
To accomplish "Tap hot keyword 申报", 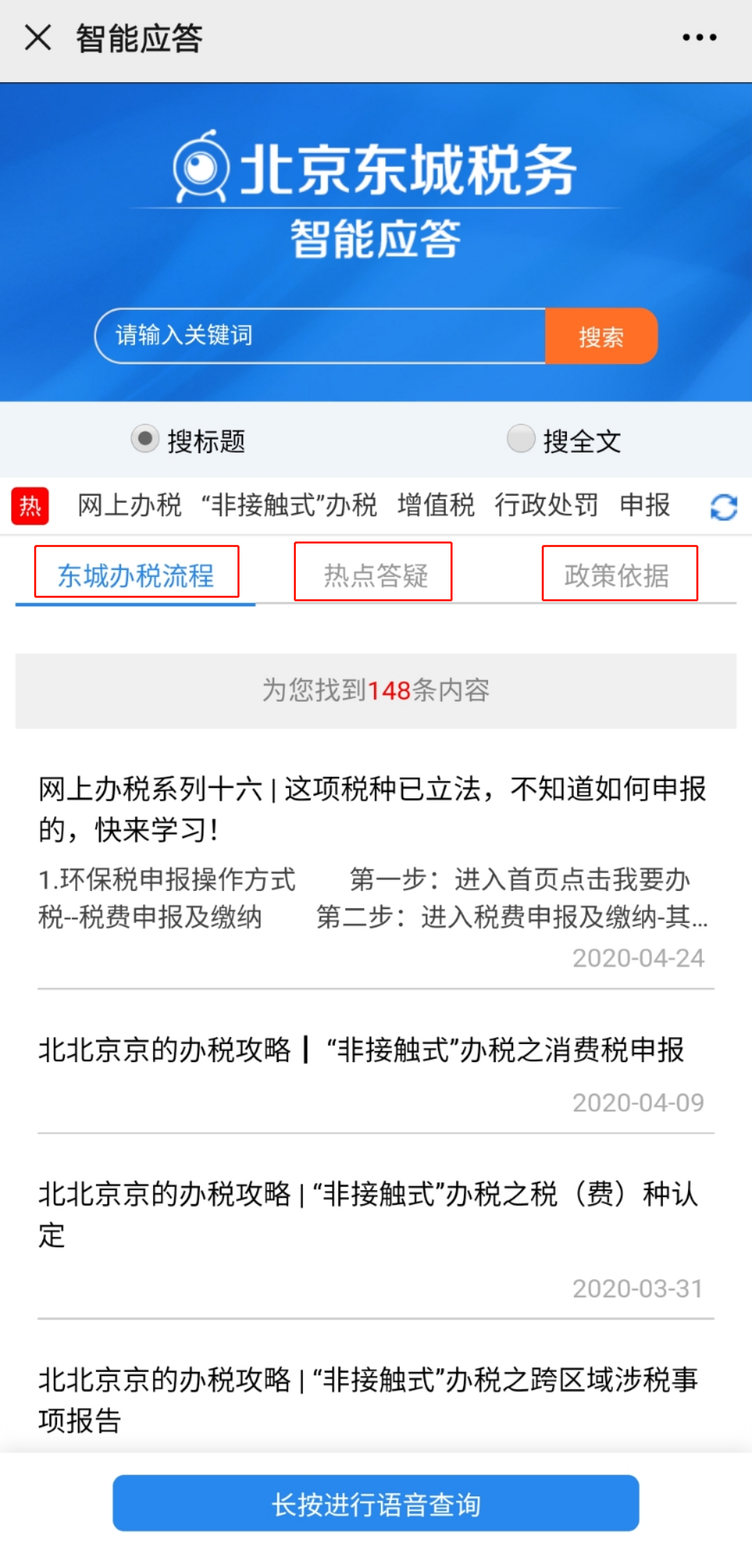I will [x=645, y=505].
